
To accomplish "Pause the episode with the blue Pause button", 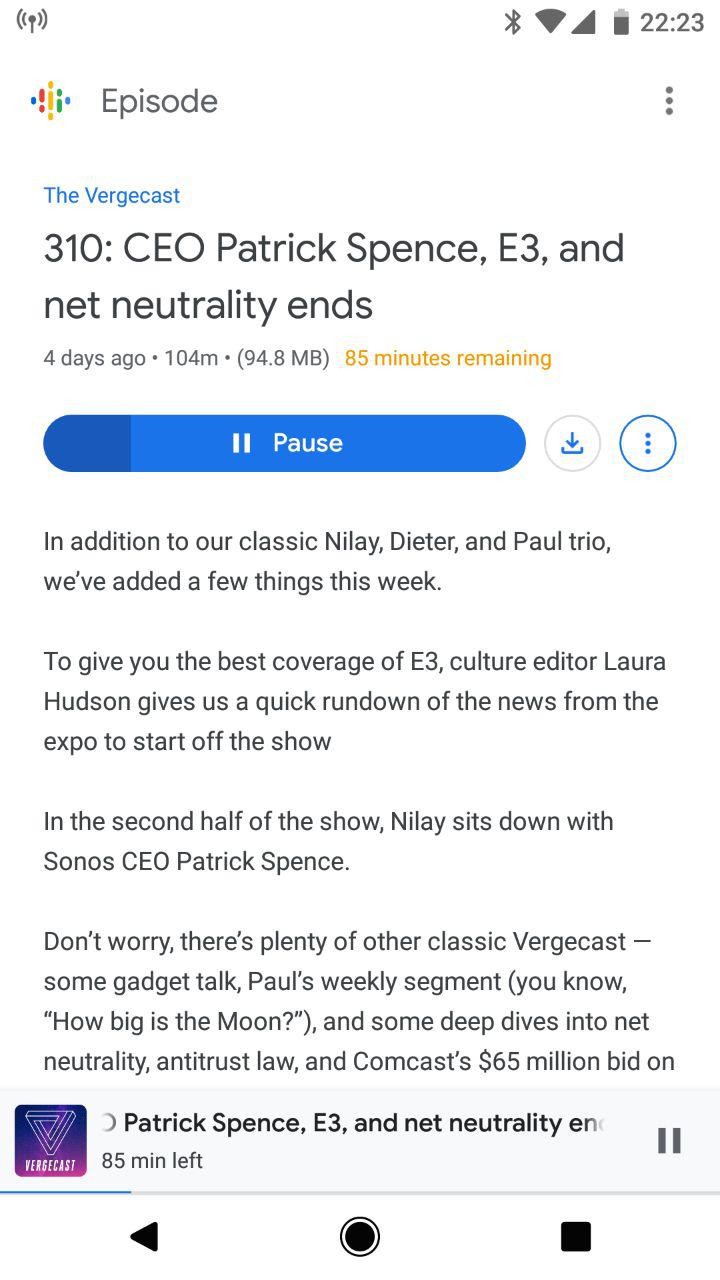I will click(284, 443).
